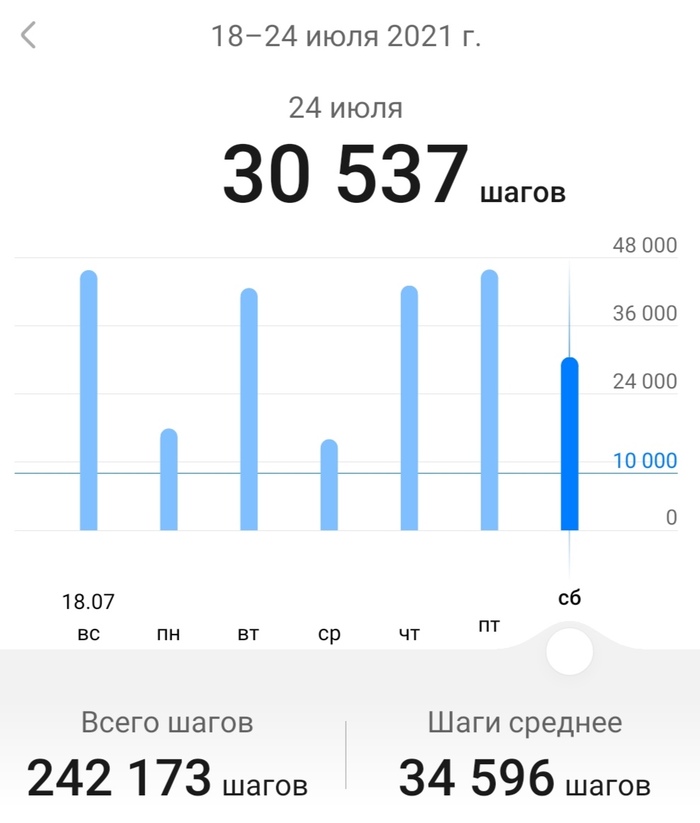Image resolution: width=700 pixels, height=823 pixels.
Task: View the Thursday (чт) steps bar
Action: pyautogui.click(x=409, y=408)
